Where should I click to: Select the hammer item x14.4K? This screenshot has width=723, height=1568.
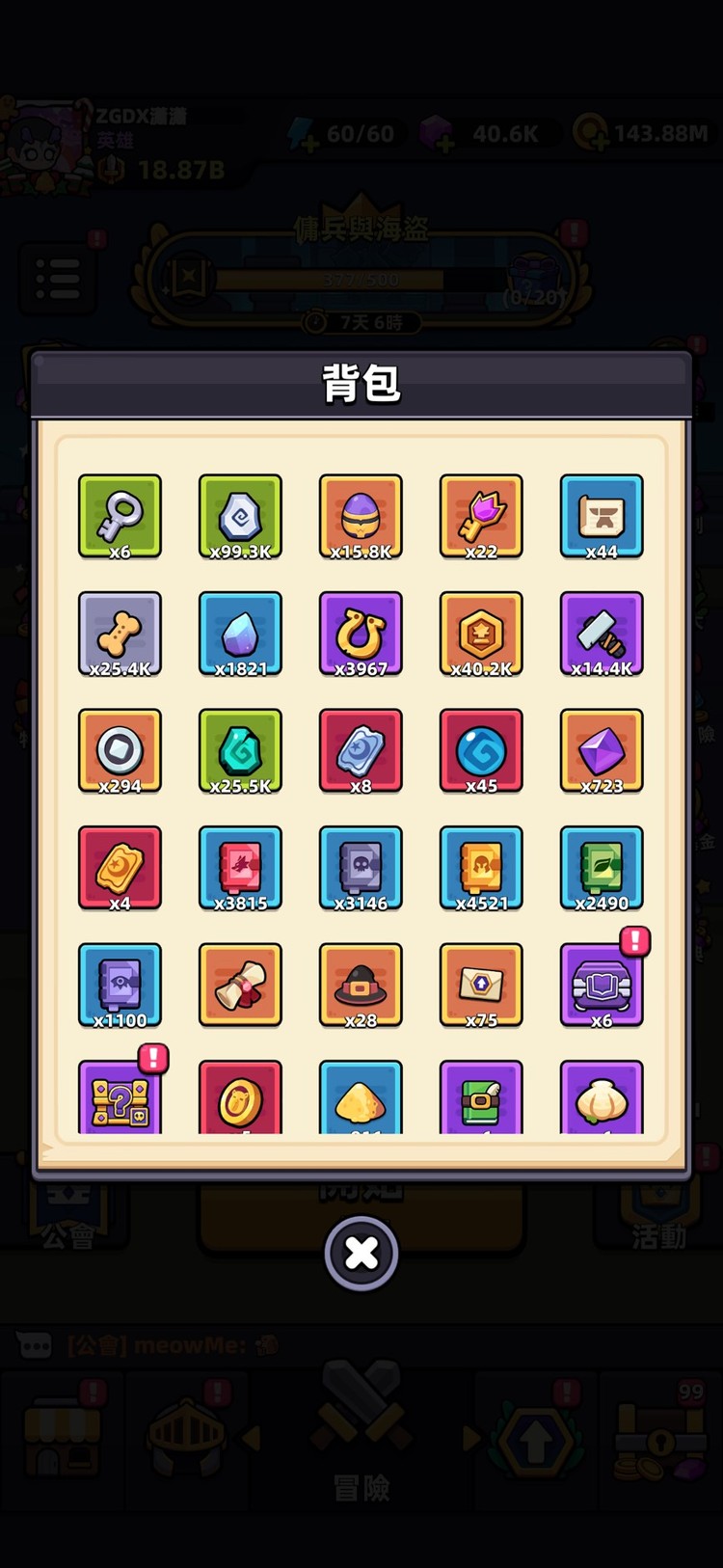tap(602, 634)
